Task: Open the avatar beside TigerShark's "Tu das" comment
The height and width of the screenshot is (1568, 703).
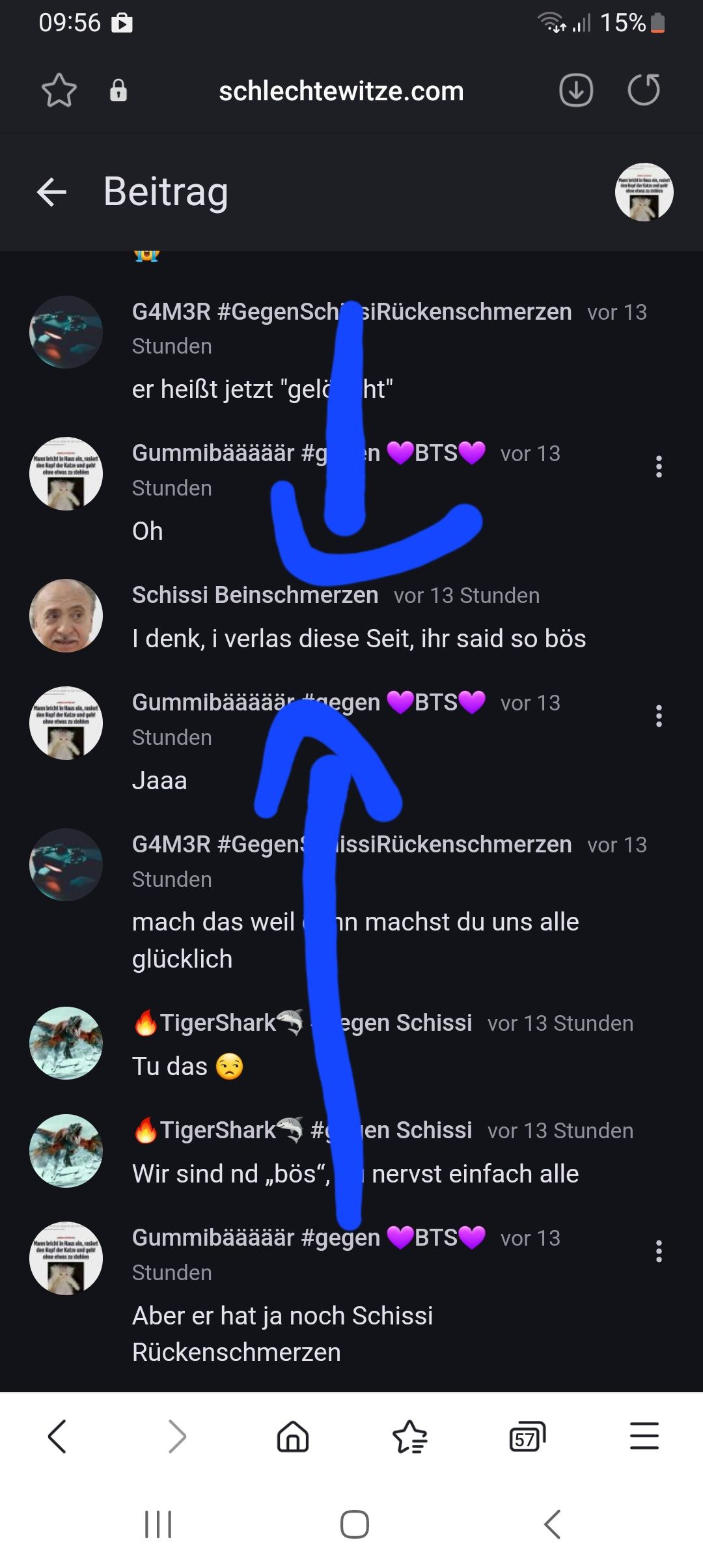Action: click(x=66, y=1043)
